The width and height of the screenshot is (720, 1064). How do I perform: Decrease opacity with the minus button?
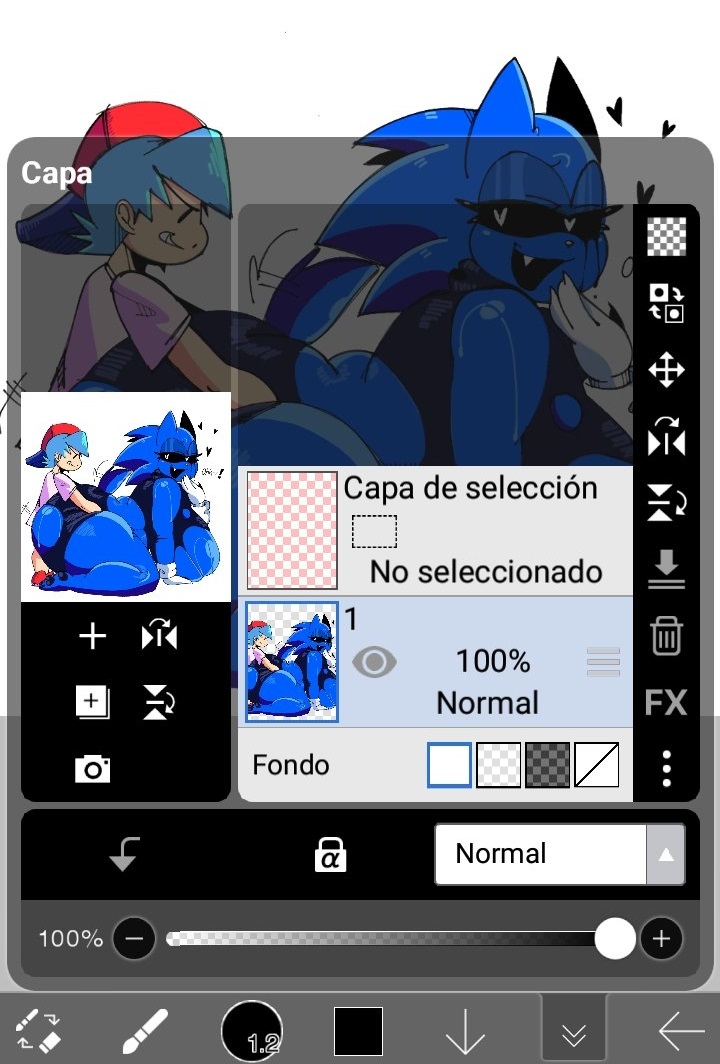135,939
